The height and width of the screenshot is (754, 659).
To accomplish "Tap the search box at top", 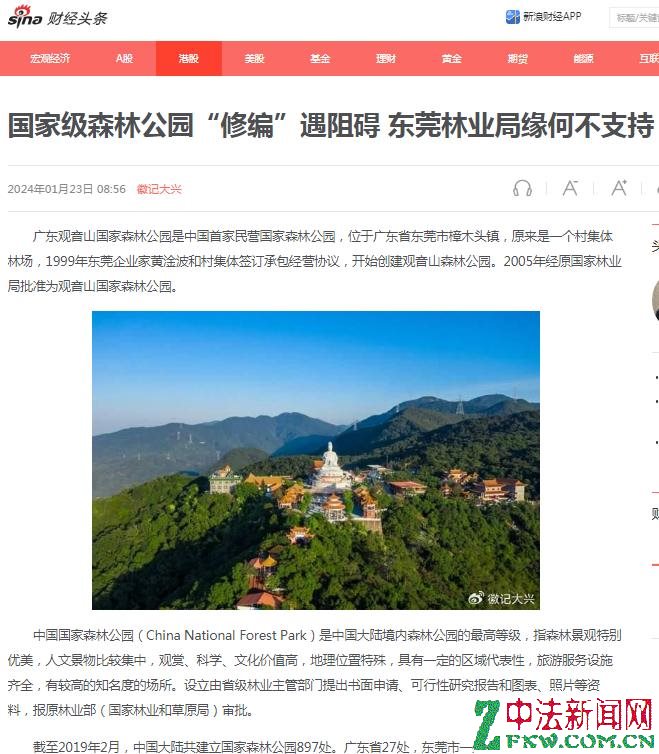I will click(636, 17).
